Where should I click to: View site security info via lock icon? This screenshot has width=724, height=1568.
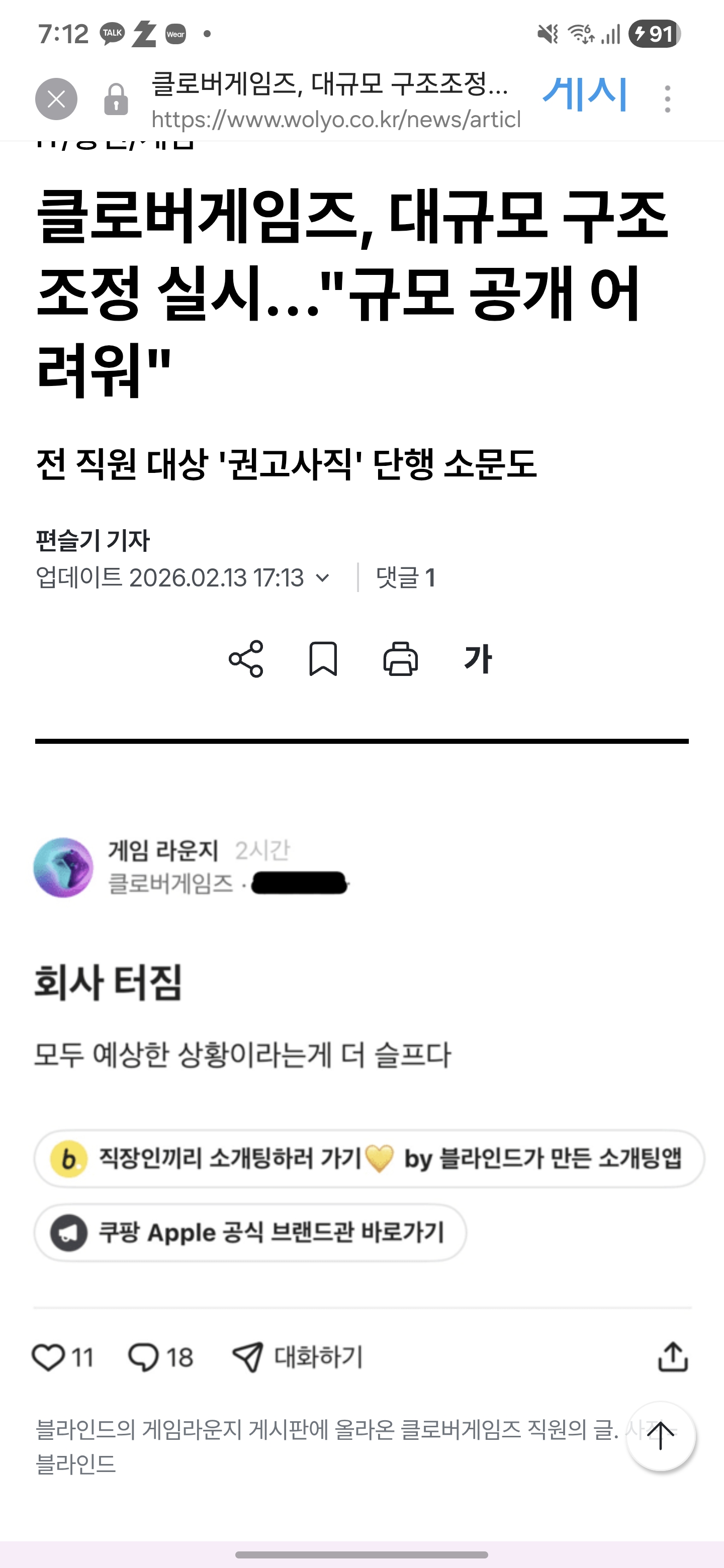116,100
